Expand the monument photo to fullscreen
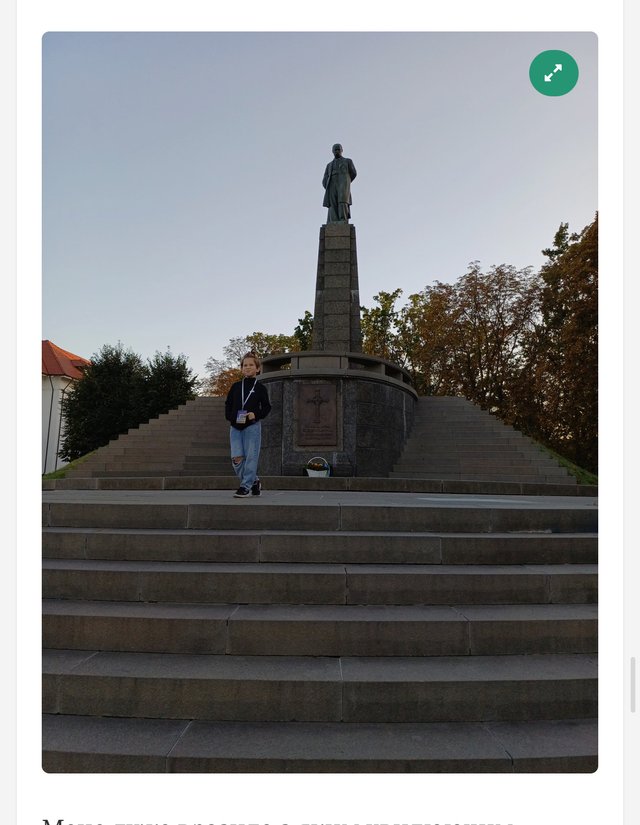This screenshot has height=825, width=640. pos(553,73)
